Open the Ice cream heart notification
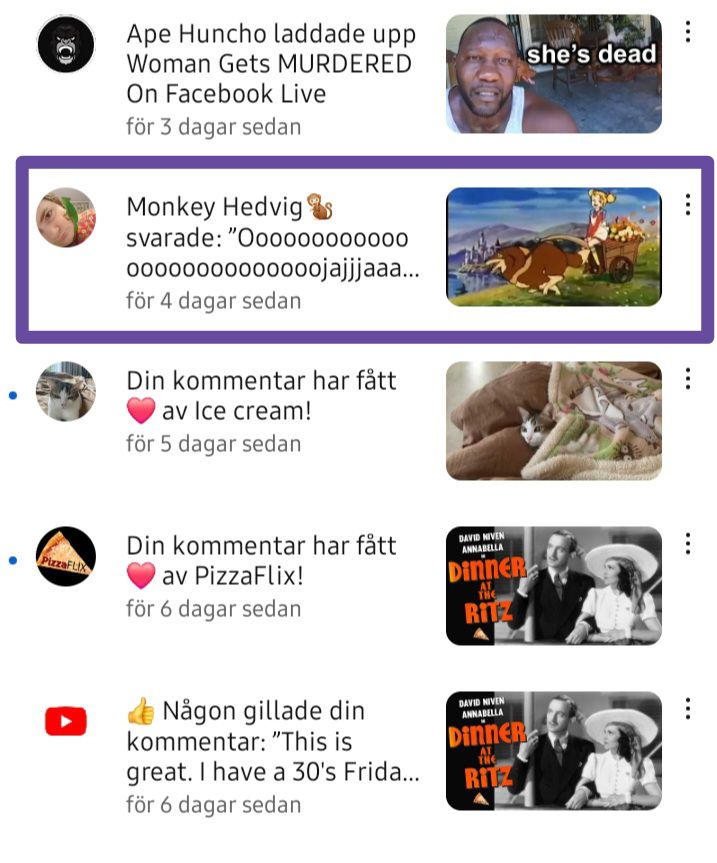Screen dimensions: 717x863 tap(262, 411)
